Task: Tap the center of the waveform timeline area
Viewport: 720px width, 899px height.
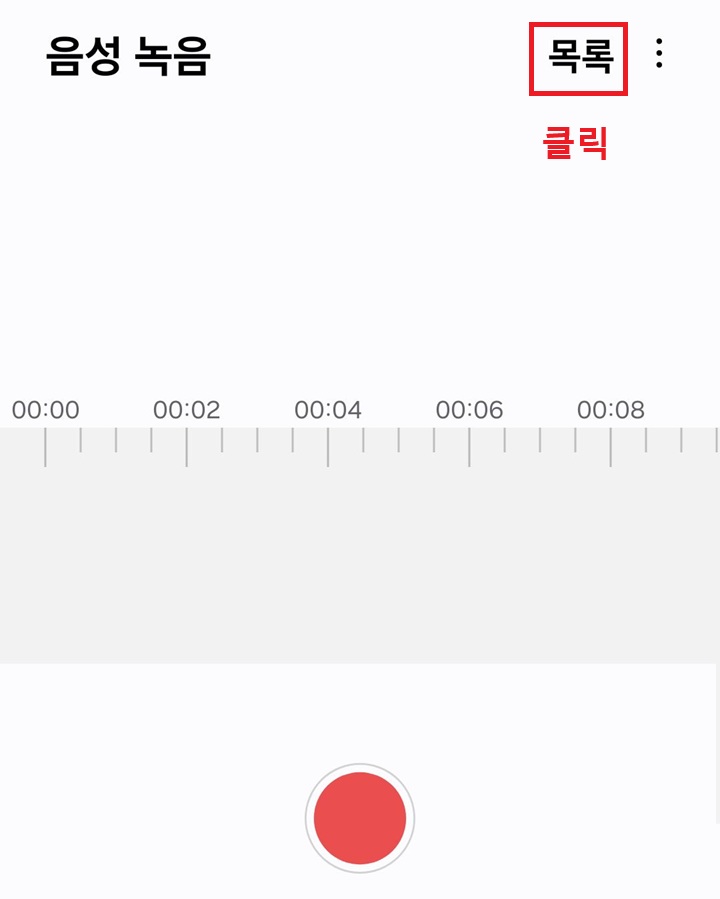Action: tap(360, 545)
